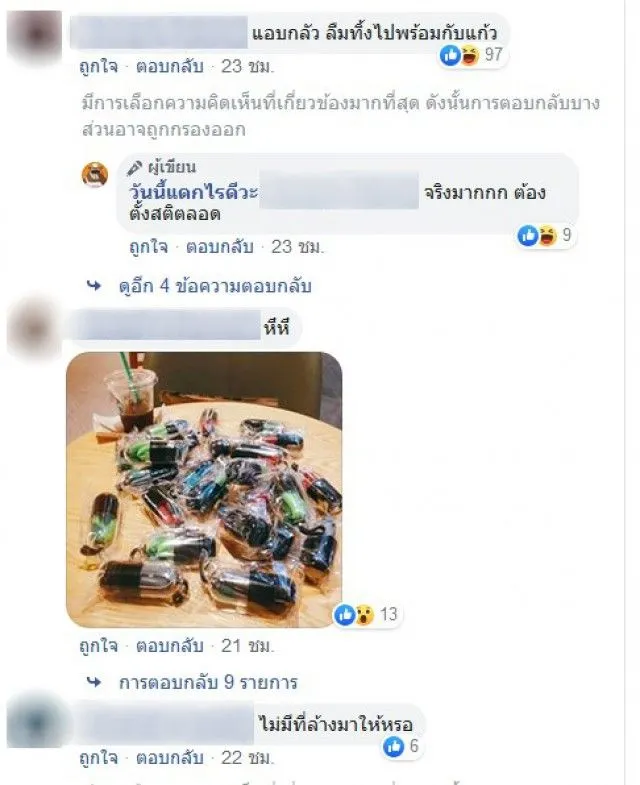Like the comment "แอบกลัว ลืมทิ้งไปพร้อมกับแก้ว"
640x785 pixels.
coord(98,67)
